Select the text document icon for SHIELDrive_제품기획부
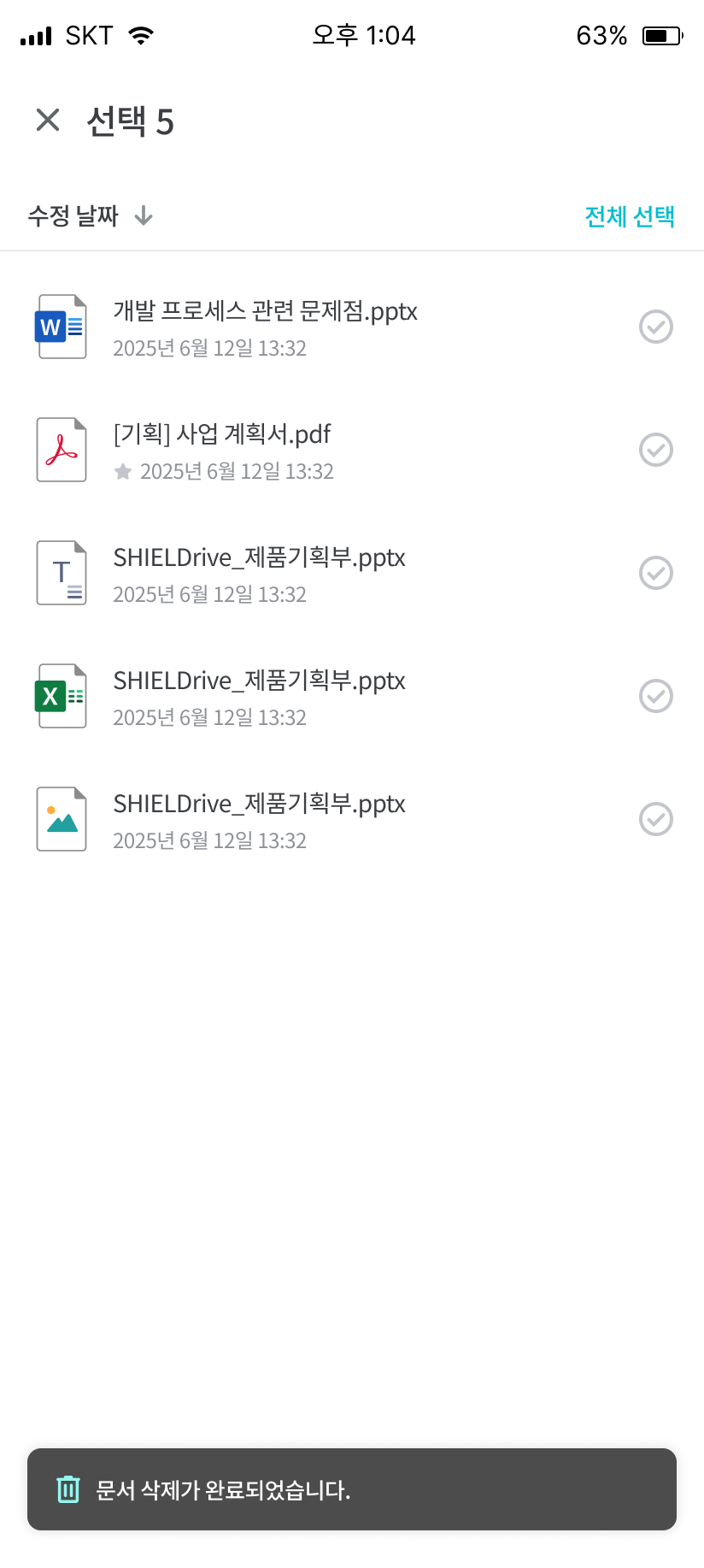Viewport: 704px width, 1568px height. coord(61,573)
